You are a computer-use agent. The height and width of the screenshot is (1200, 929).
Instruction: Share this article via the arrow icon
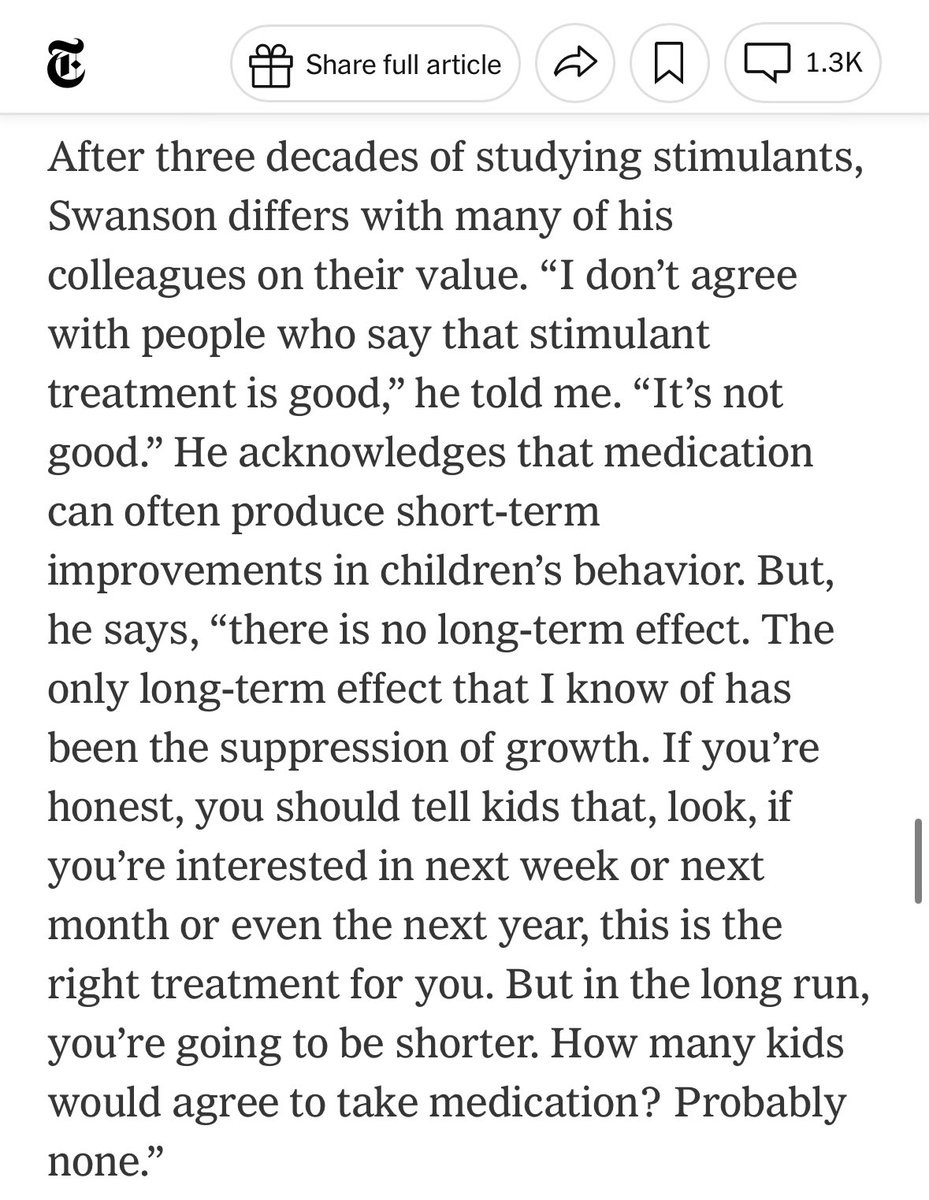(575, 65)
